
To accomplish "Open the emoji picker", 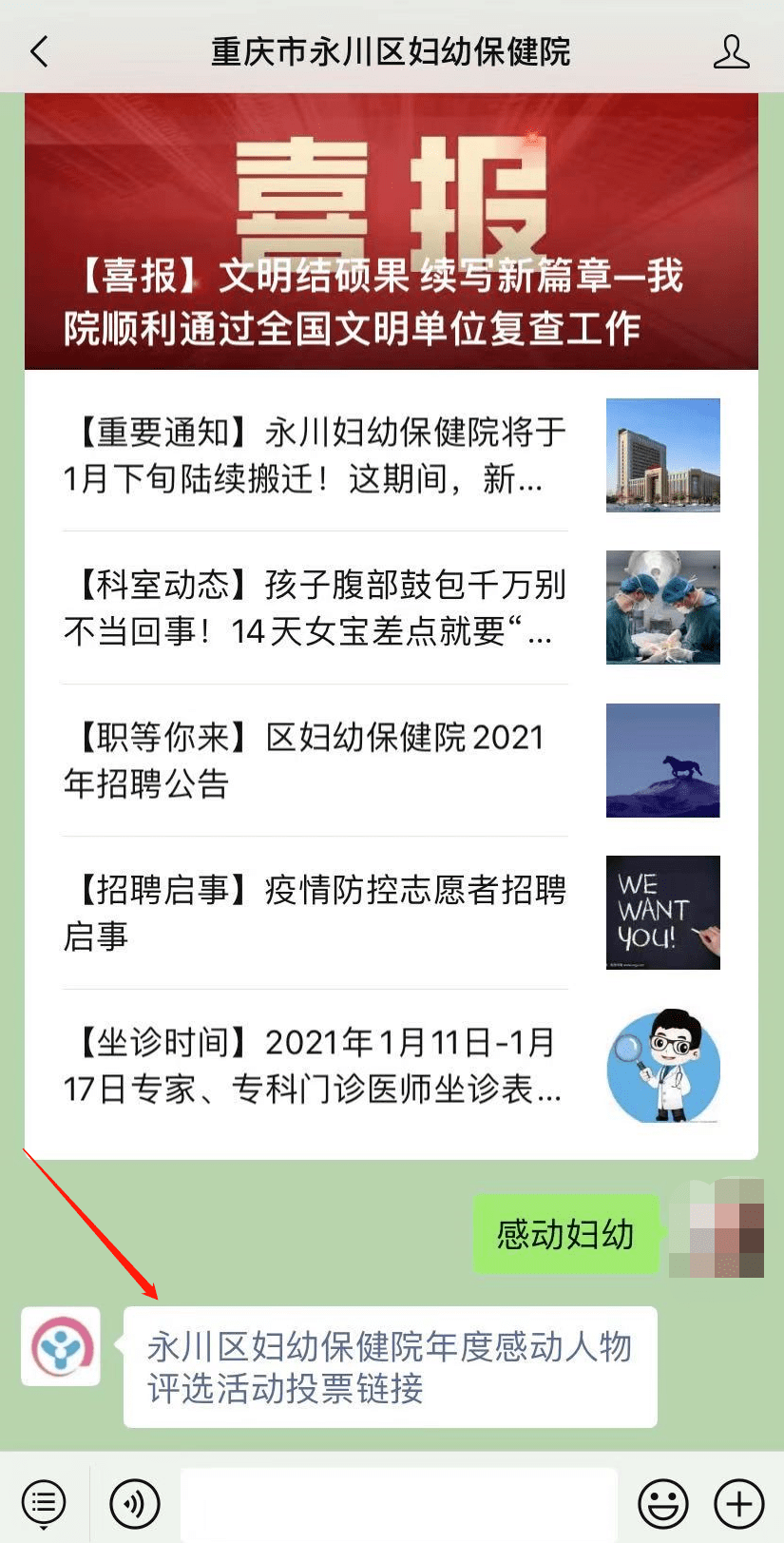I will pos(662,1504).
